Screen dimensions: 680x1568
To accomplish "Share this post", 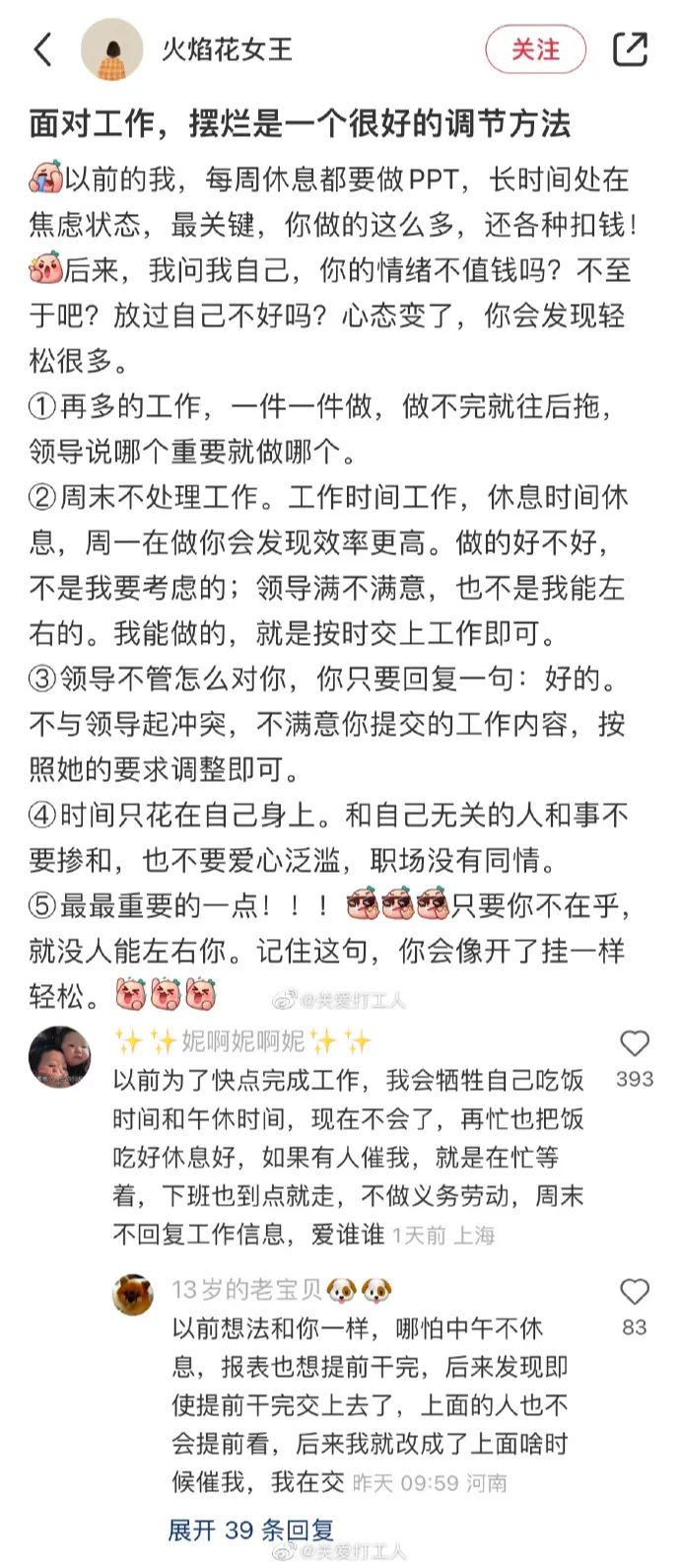I will click(x=630, y=49).
